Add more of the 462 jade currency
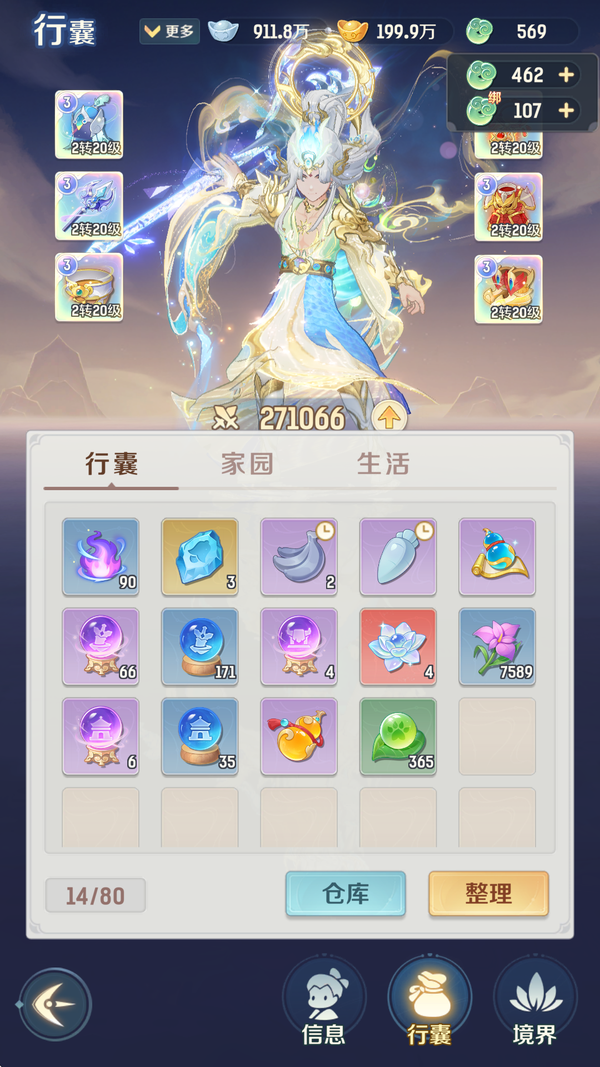This screenshot has height=1067, width=600. [x=566, y=75]
